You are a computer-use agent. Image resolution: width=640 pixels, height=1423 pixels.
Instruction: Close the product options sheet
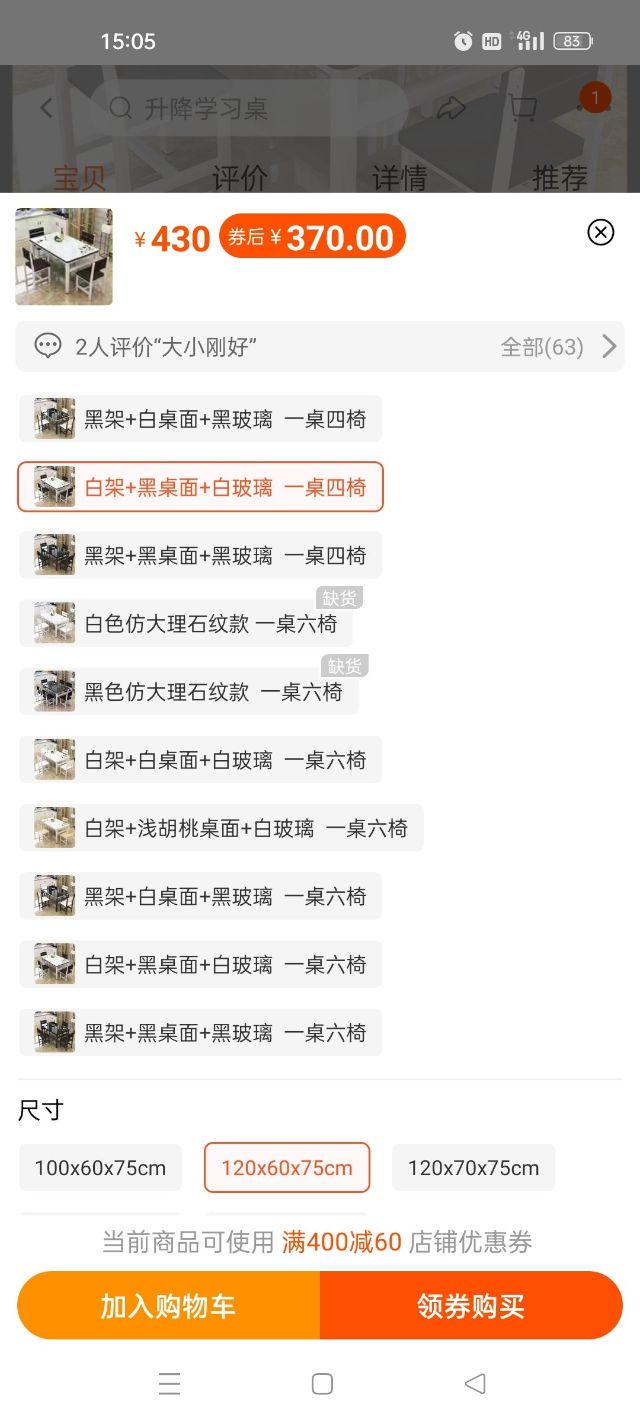coord(600,233)
